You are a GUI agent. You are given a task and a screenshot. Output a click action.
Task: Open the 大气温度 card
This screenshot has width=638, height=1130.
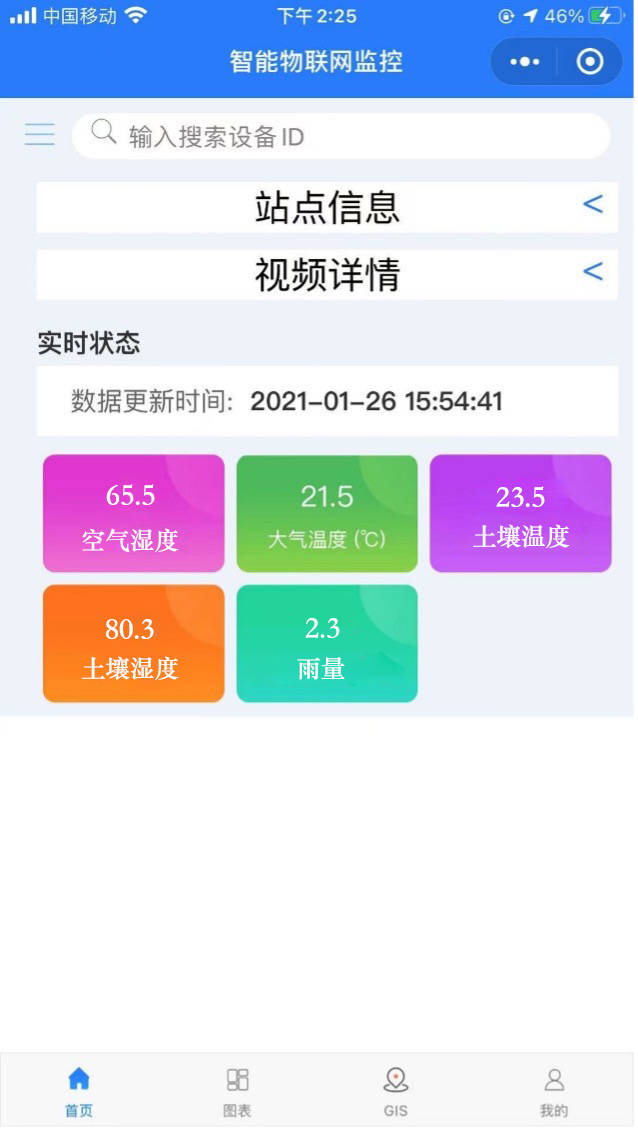[326, 514]
